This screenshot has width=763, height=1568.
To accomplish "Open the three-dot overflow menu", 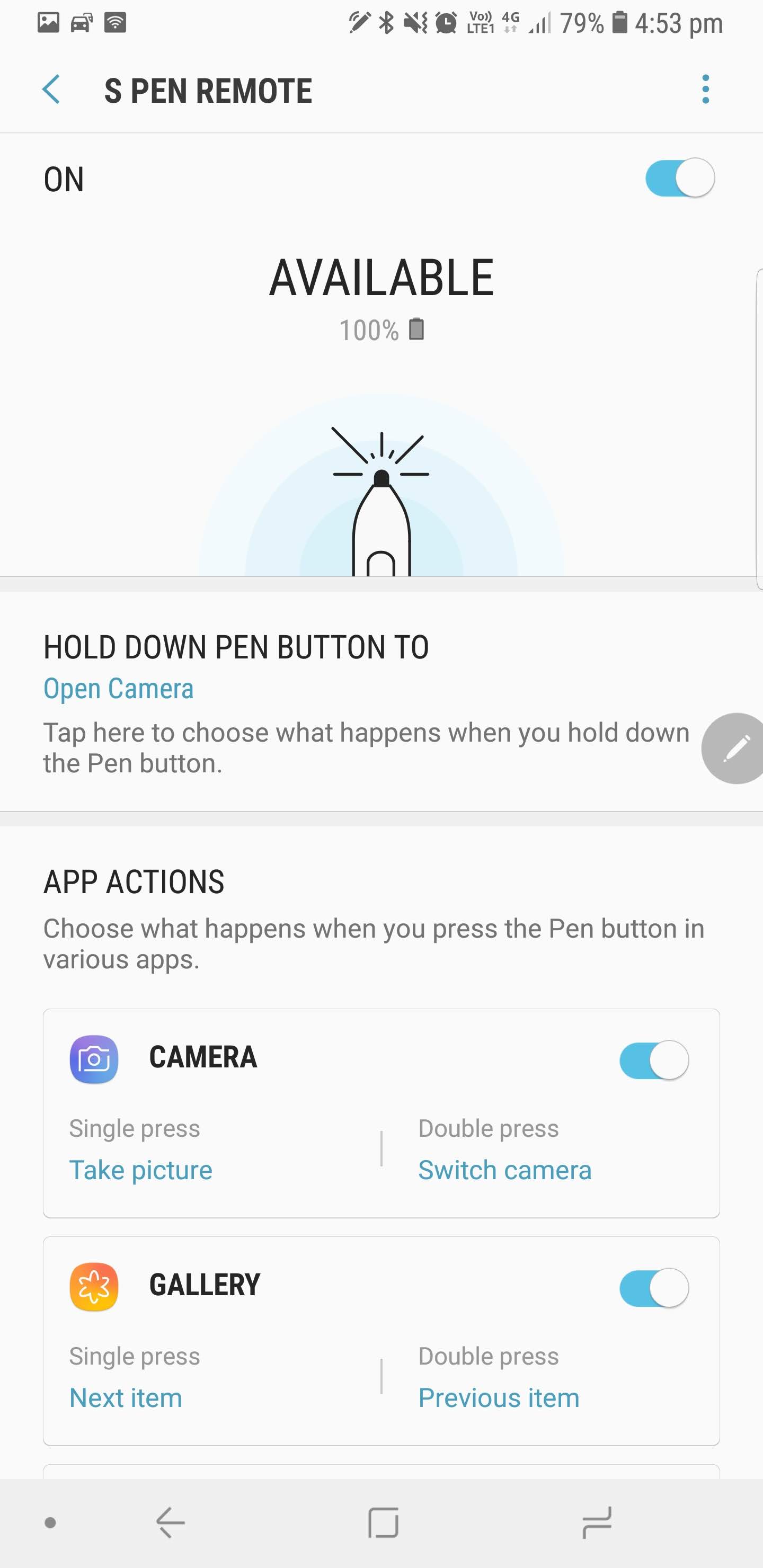I will tap(705, 90).
